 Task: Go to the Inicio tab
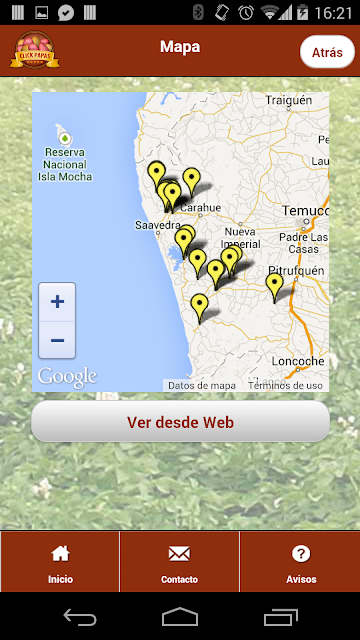60,562
